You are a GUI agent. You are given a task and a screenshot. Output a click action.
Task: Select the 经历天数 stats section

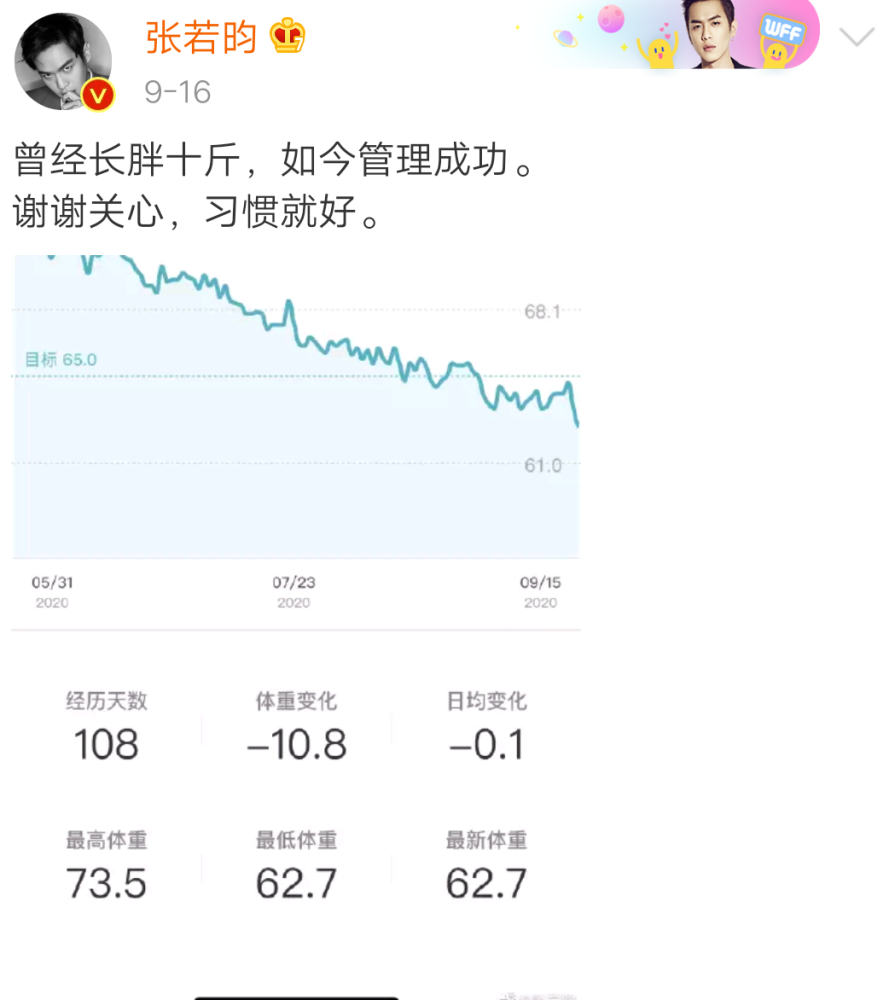tap(105, 722)
